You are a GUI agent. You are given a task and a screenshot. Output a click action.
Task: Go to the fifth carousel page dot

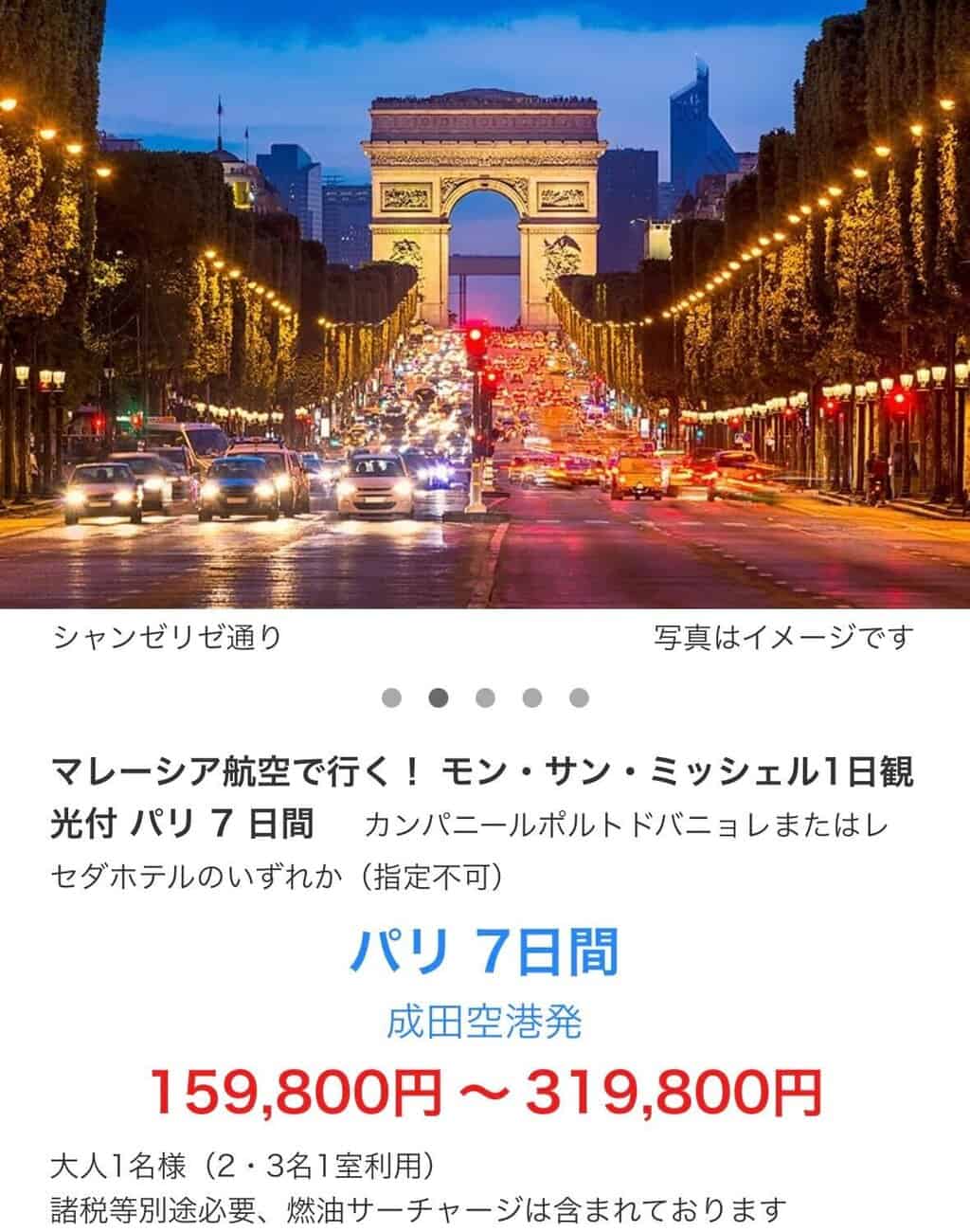click(x=579, y=698)
